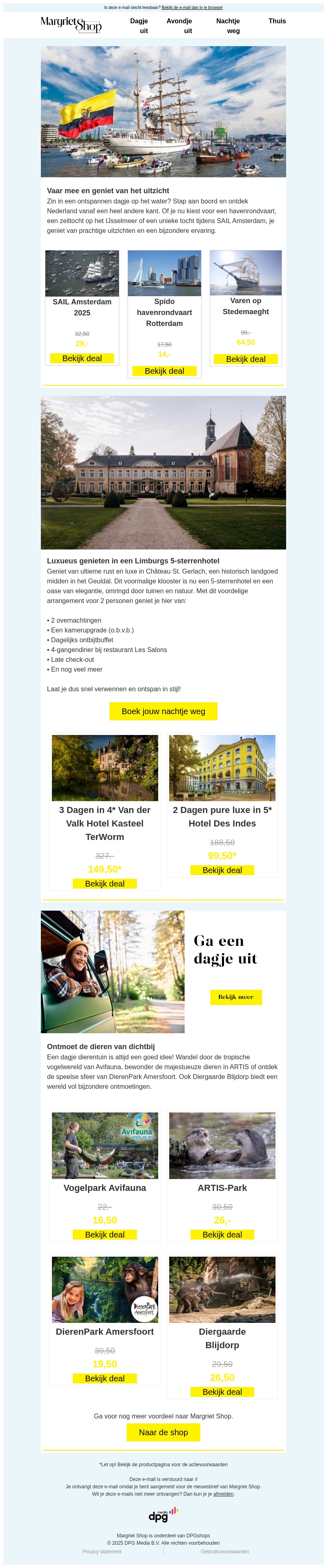This screenshot has height=1568, width=327.
Task: Open the Gebruiksvoorwaarden link
Action: (x=225, y=1552)
